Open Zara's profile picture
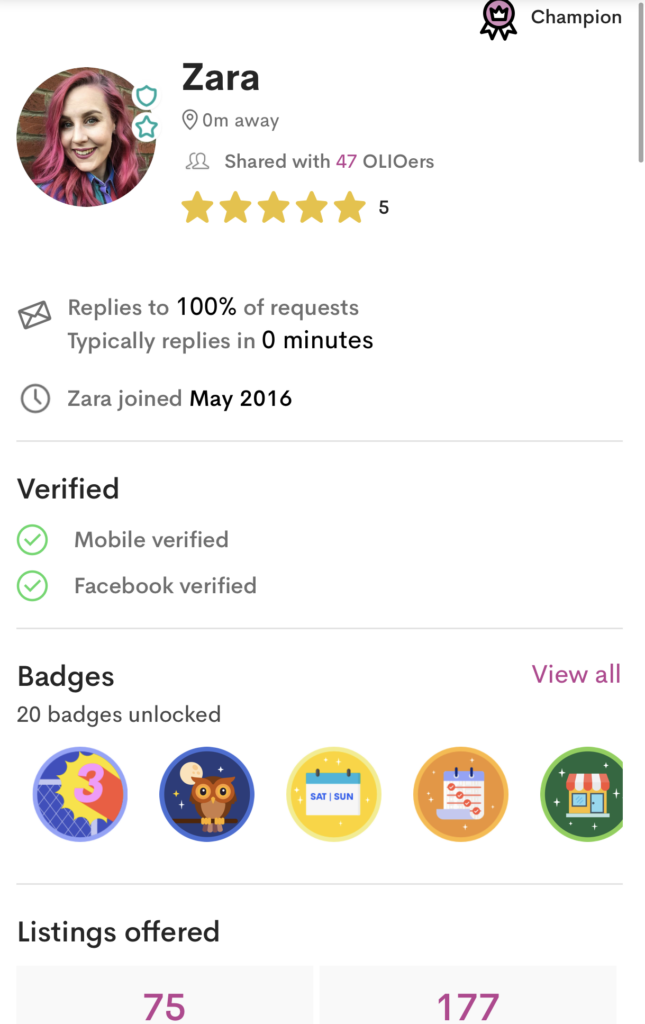645x1024 pixels. point(86,136)
